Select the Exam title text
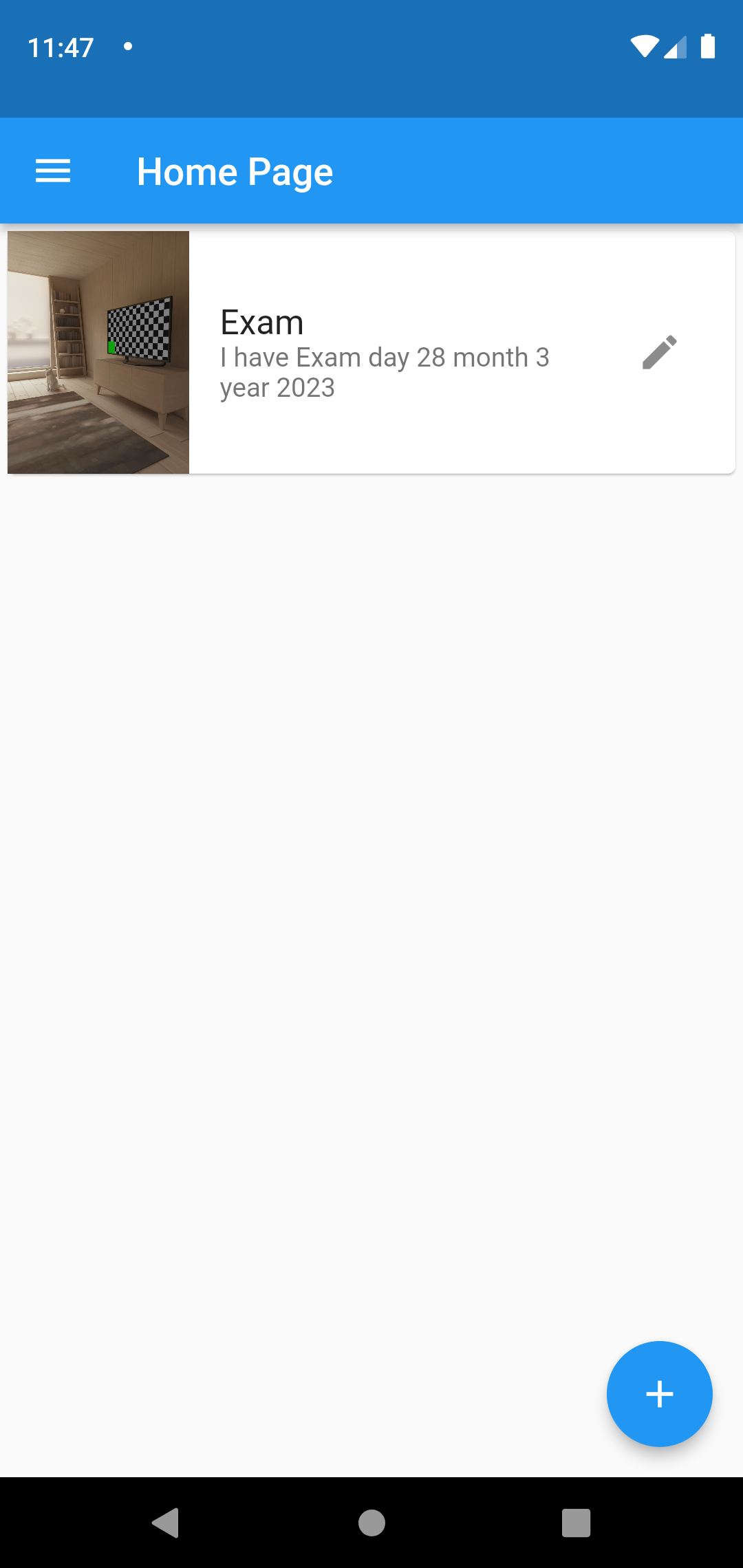The height and width of the screenshot is (1568, 743). (262, 322)
